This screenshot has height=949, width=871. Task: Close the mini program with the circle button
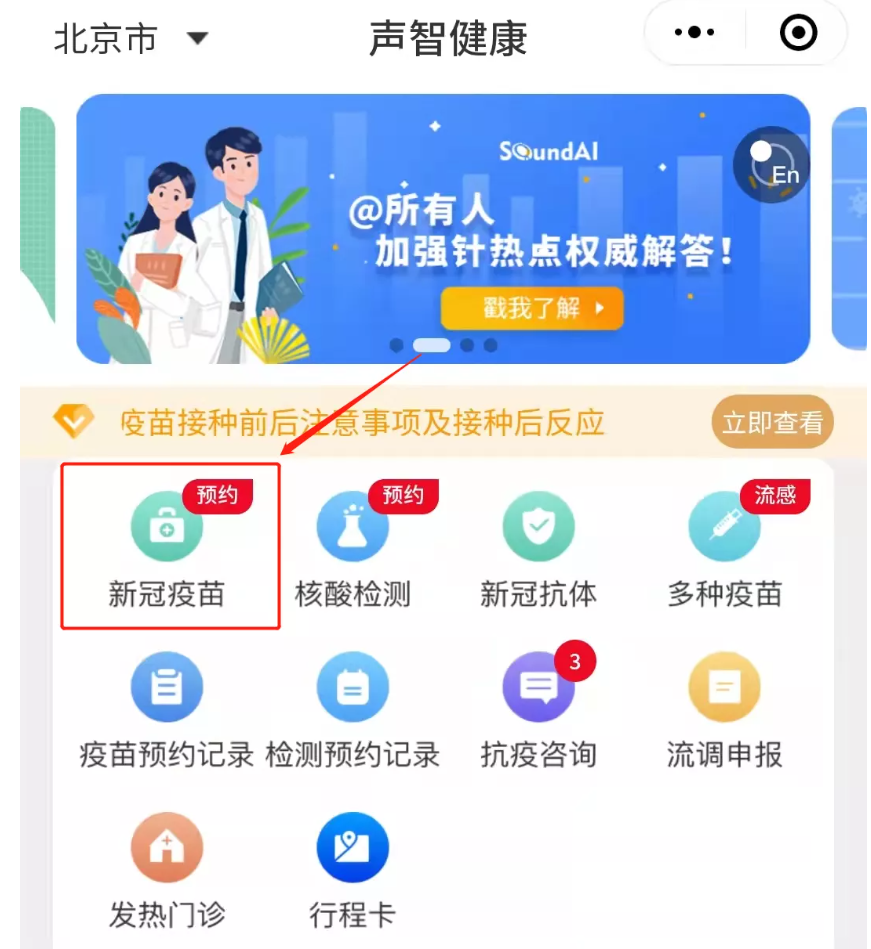coord(798,34)
